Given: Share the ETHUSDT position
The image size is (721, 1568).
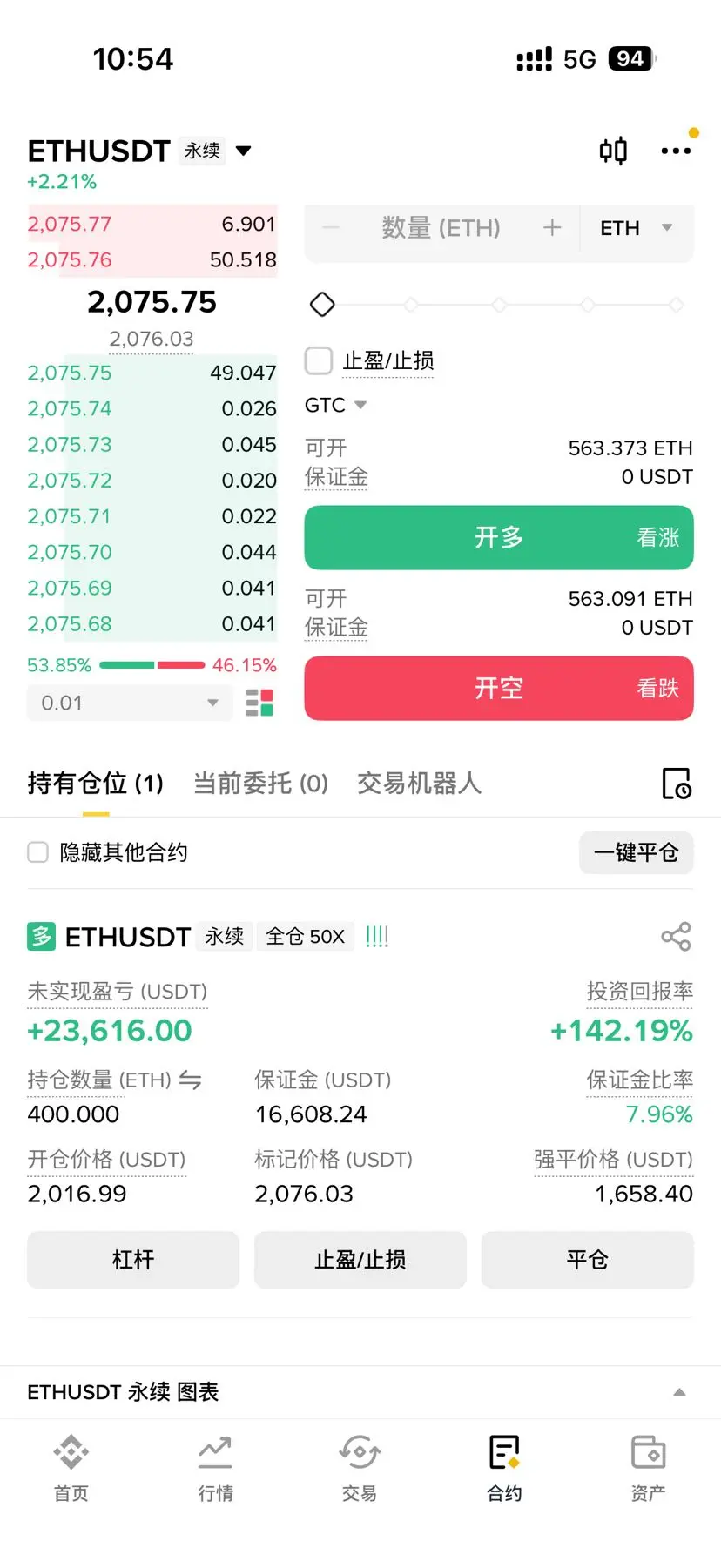Looking at the screenshot, I should [x=676, y=937].
